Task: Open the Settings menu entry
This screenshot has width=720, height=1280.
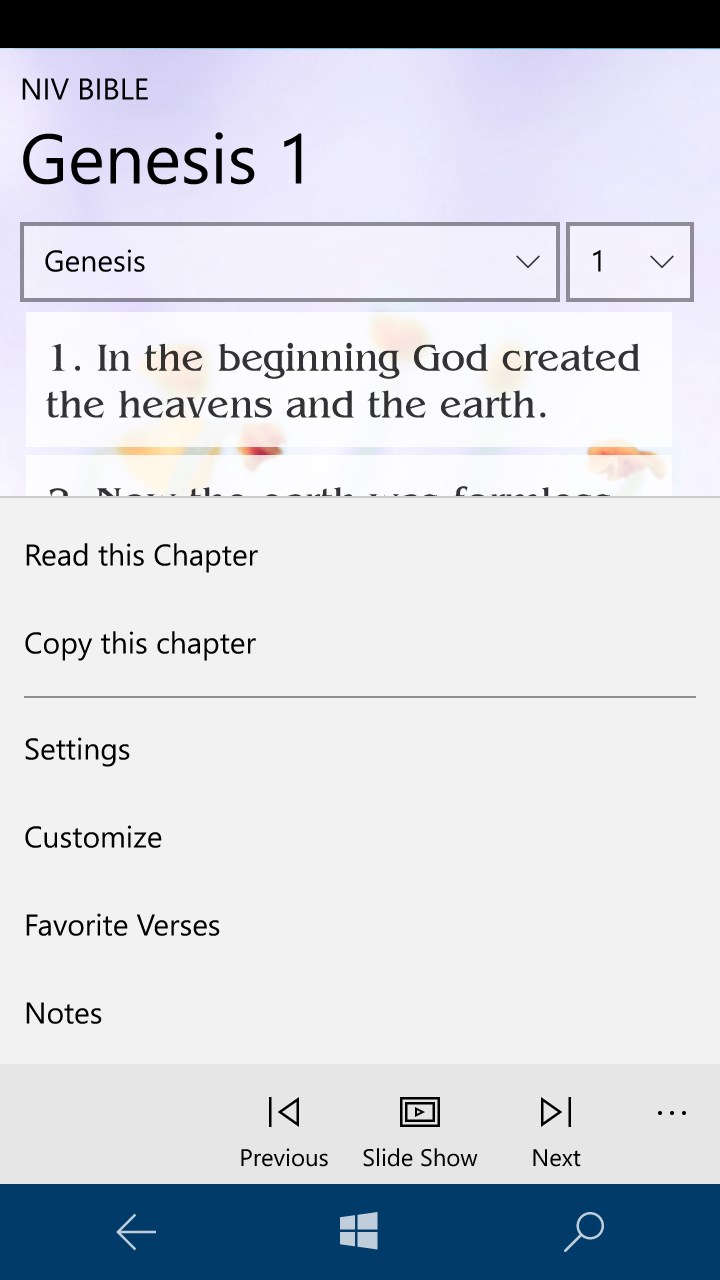Action: pos(77,749)
